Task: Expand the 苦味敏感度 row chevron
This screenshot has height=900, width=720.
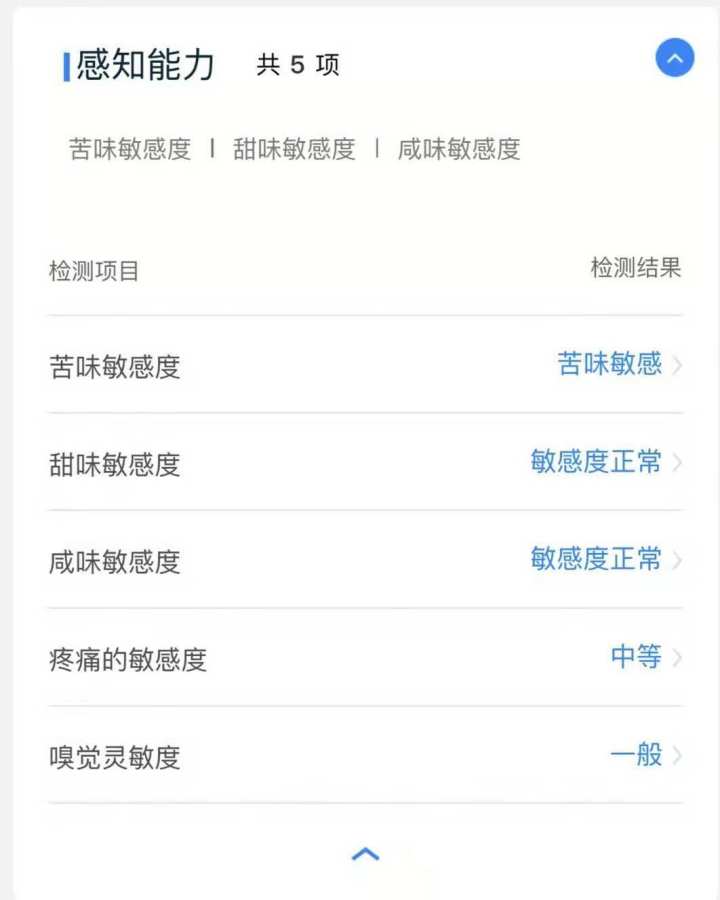Action: coord(679,365)
